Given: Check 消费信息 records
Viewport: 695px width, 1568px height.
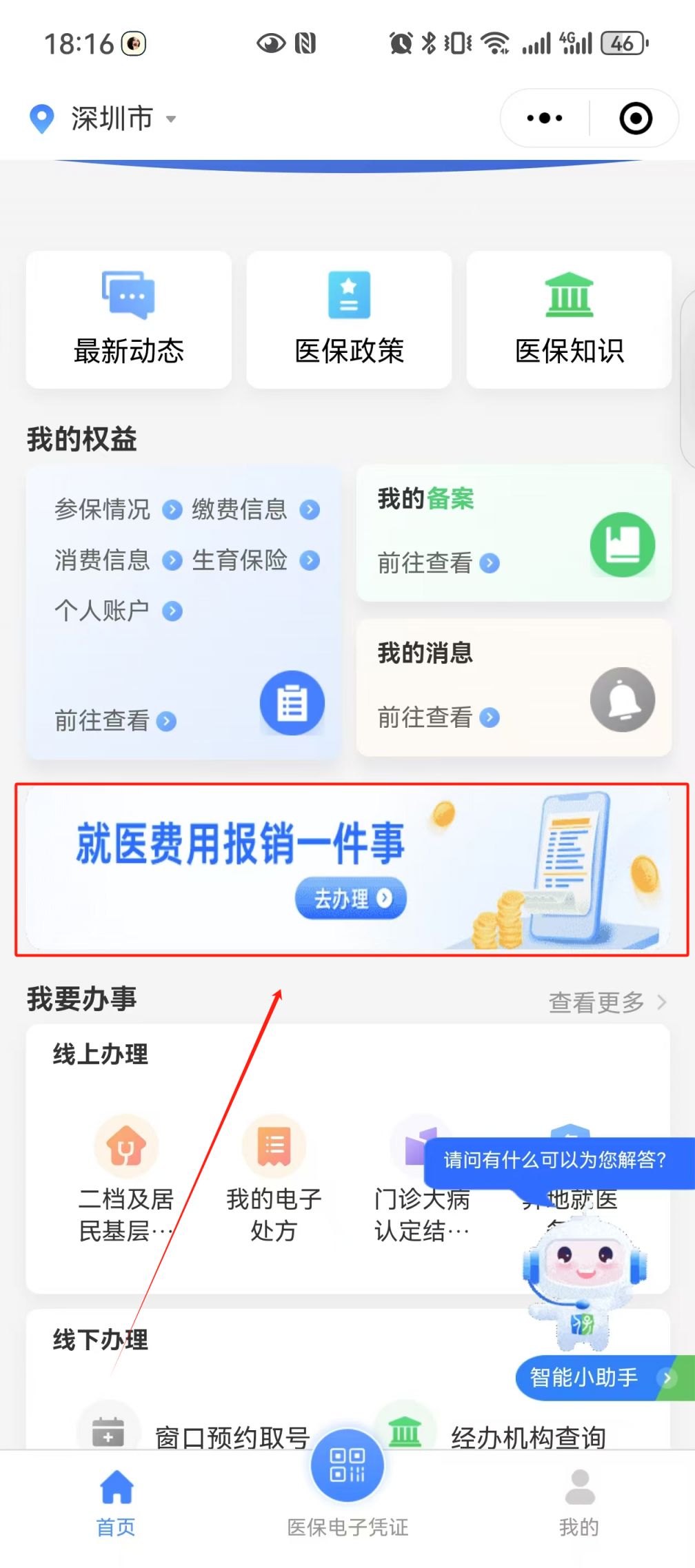Looking at the screenshot, I should click(x=117, y=560).
